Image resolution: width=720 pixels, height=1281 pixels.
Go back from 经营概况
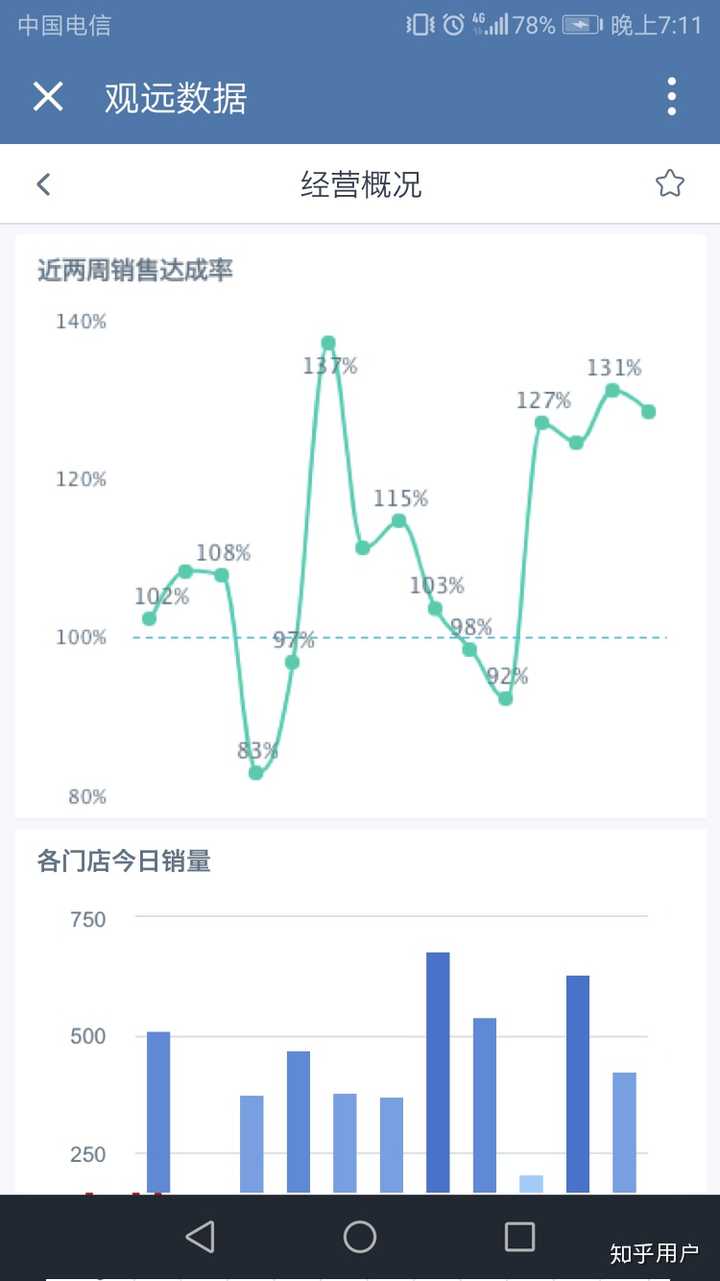[x=43, y=184]
